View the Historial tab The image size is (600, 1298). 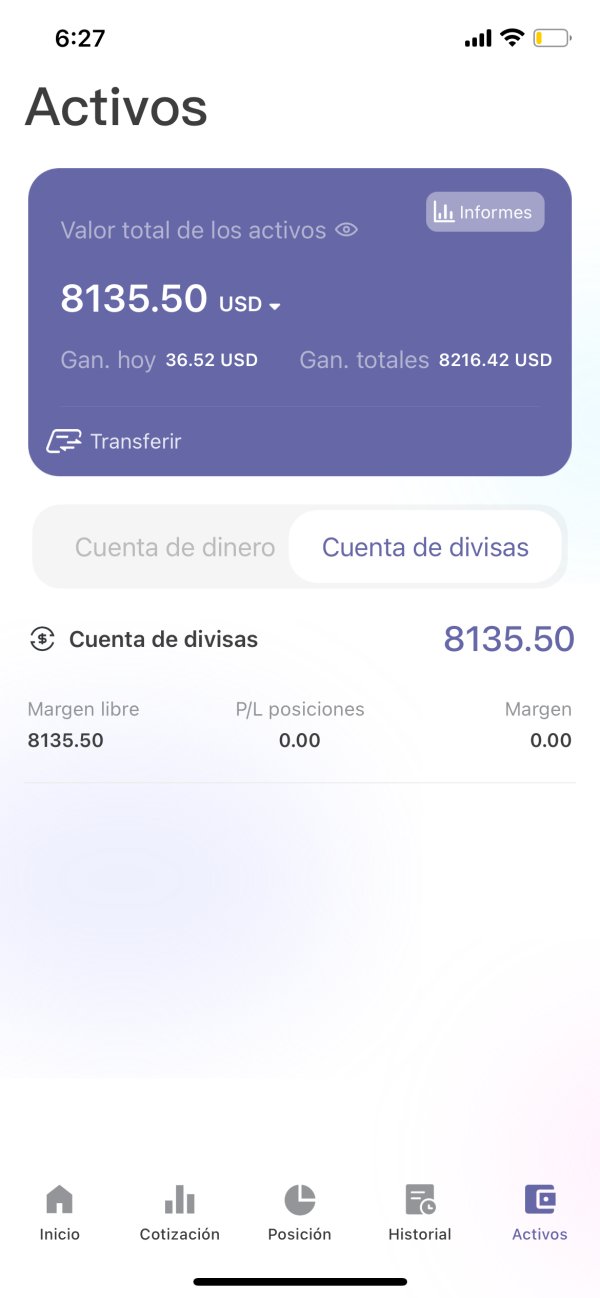tap(420, 1212)
